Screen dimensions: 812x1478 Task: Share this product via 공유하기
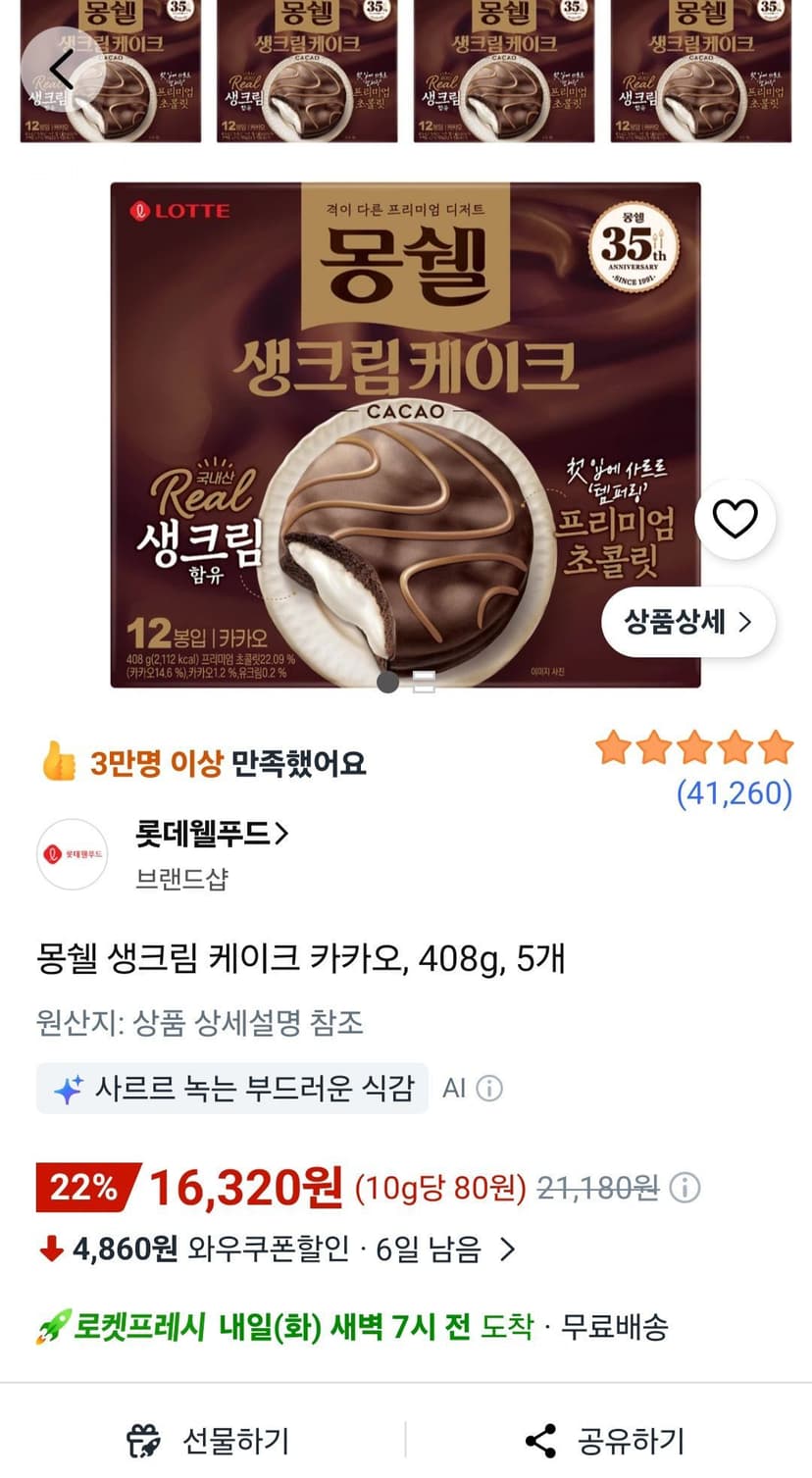tap(605, 1441)
